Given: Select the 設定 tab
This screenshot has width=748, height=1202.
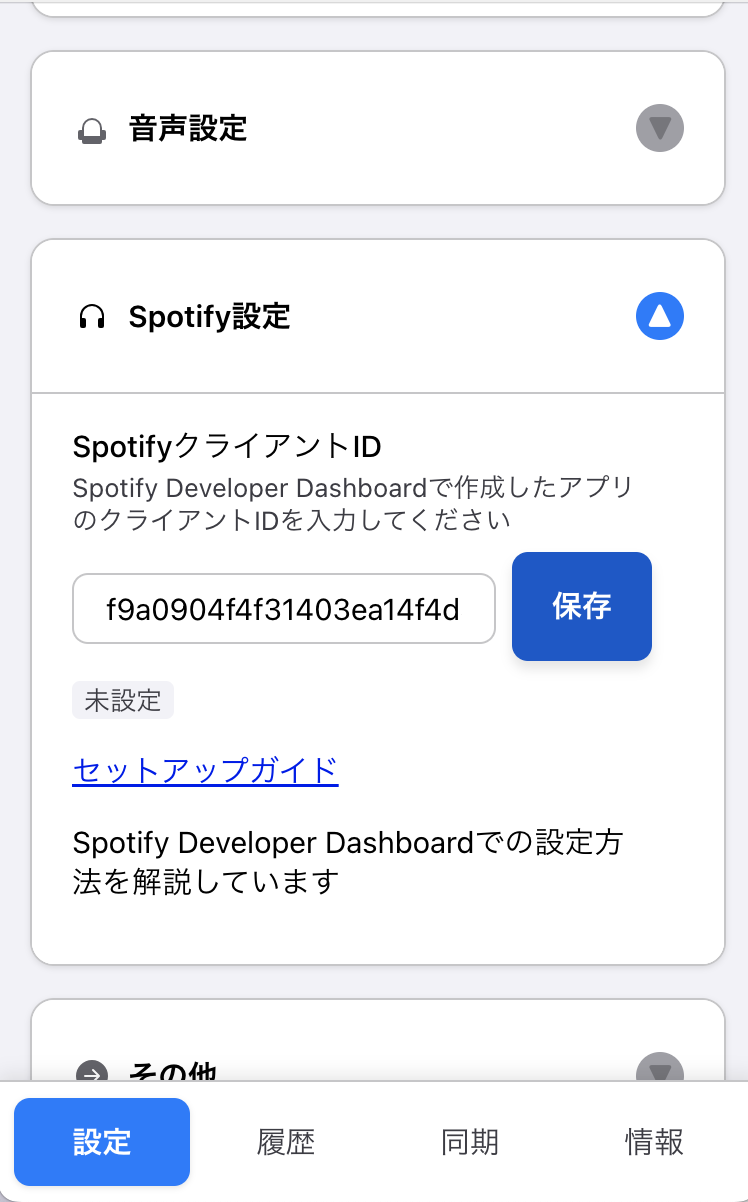Looking at the screenshot, I should pyautogui.click(x=101, y=1141).
